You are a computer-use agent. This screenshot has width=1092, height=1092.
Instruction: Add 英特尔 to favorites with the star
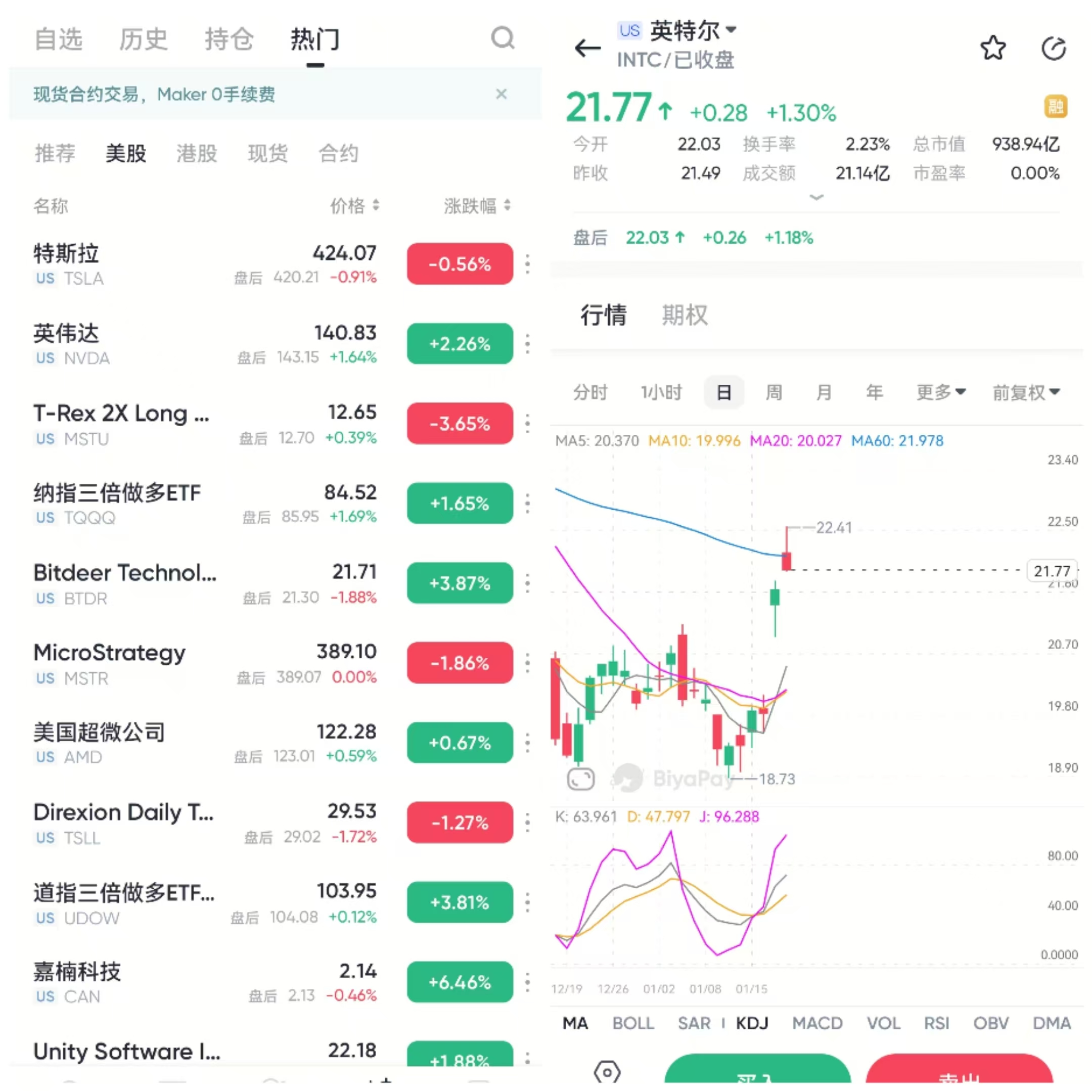point(992,48)
